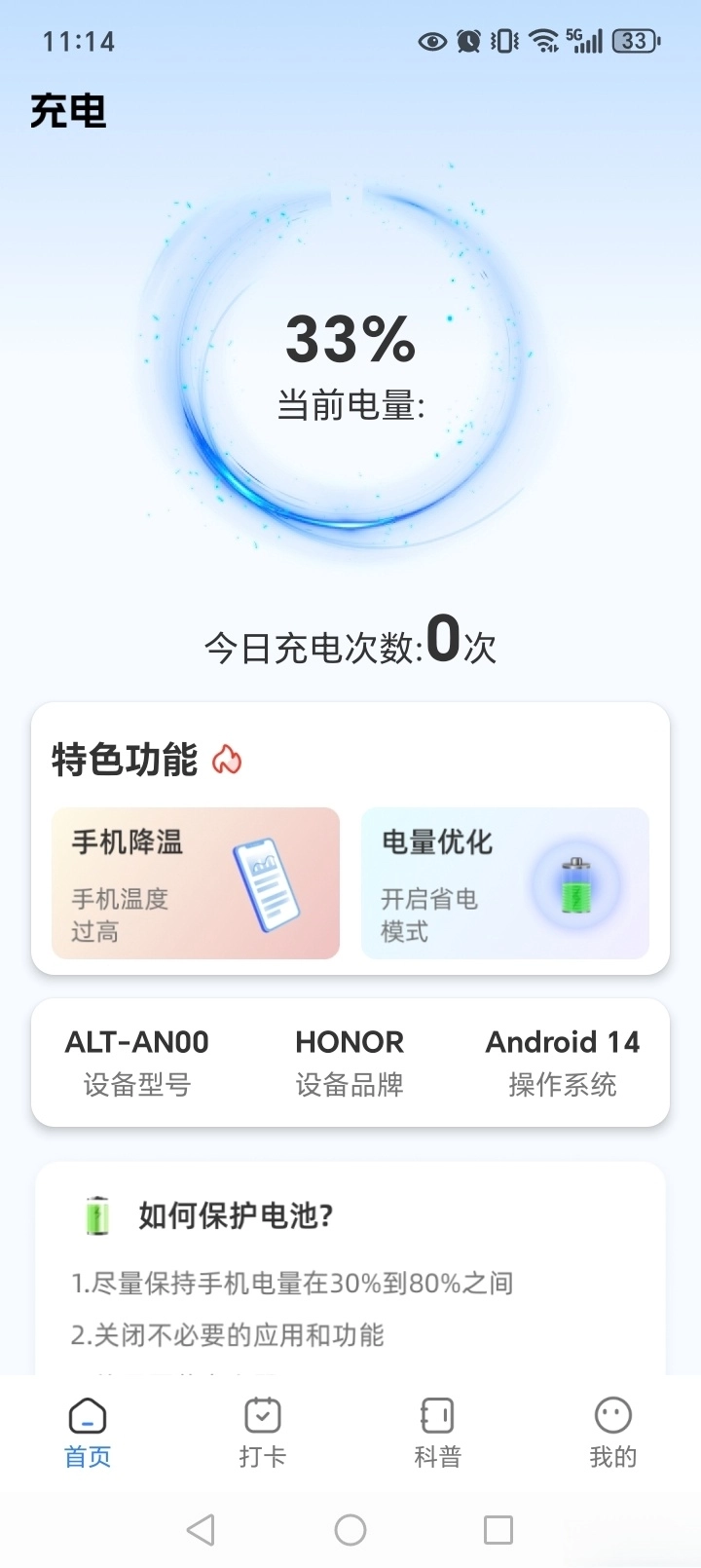Tap the system back button
701x1568 pixels.
201,1529
